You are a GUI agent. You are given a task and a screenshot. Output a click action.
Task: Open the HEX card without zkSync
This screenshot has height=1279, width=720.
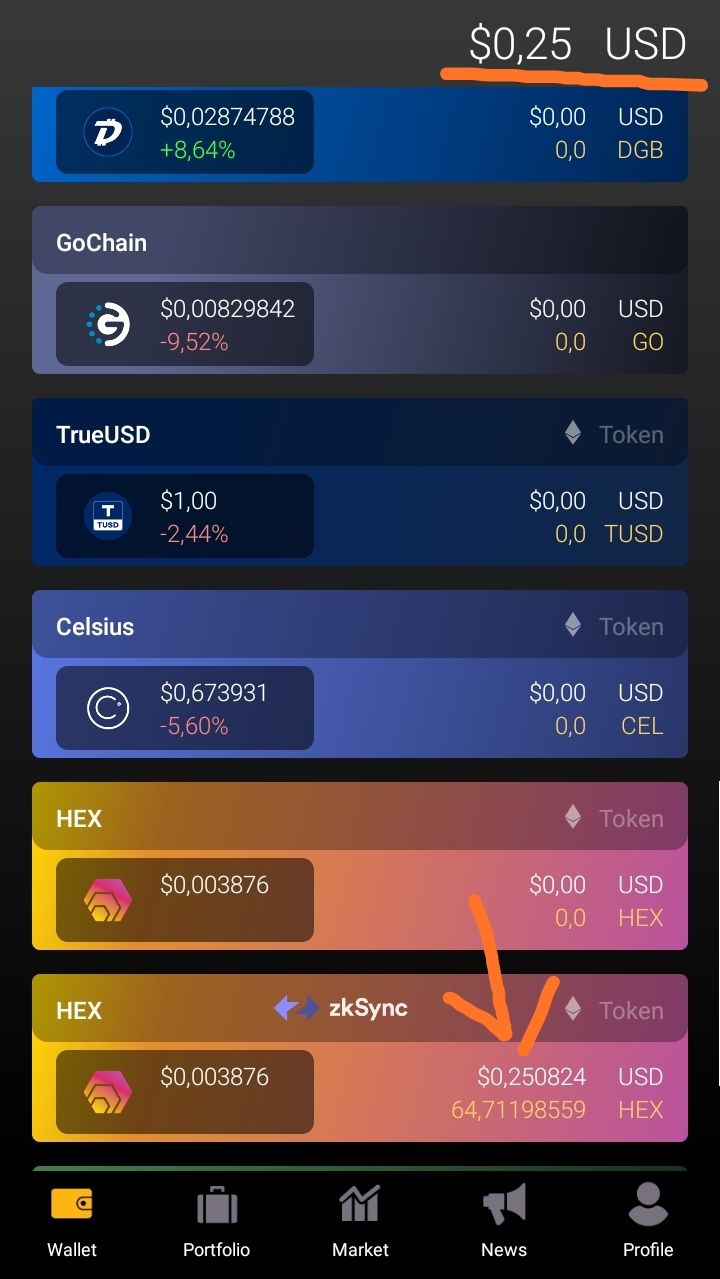[x=360, y=866]
